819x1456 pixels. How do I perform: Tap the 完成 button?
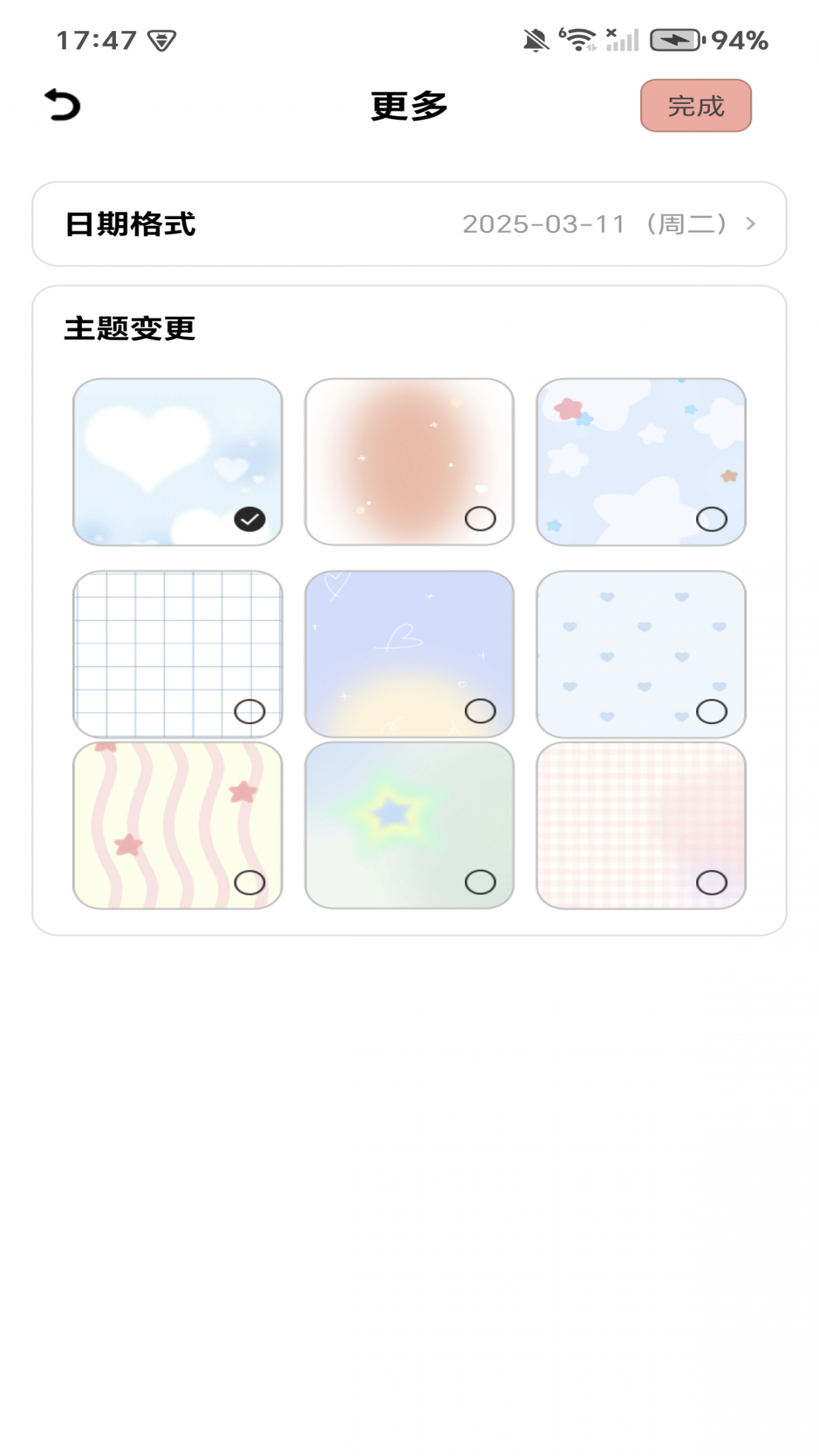[695, 105]
